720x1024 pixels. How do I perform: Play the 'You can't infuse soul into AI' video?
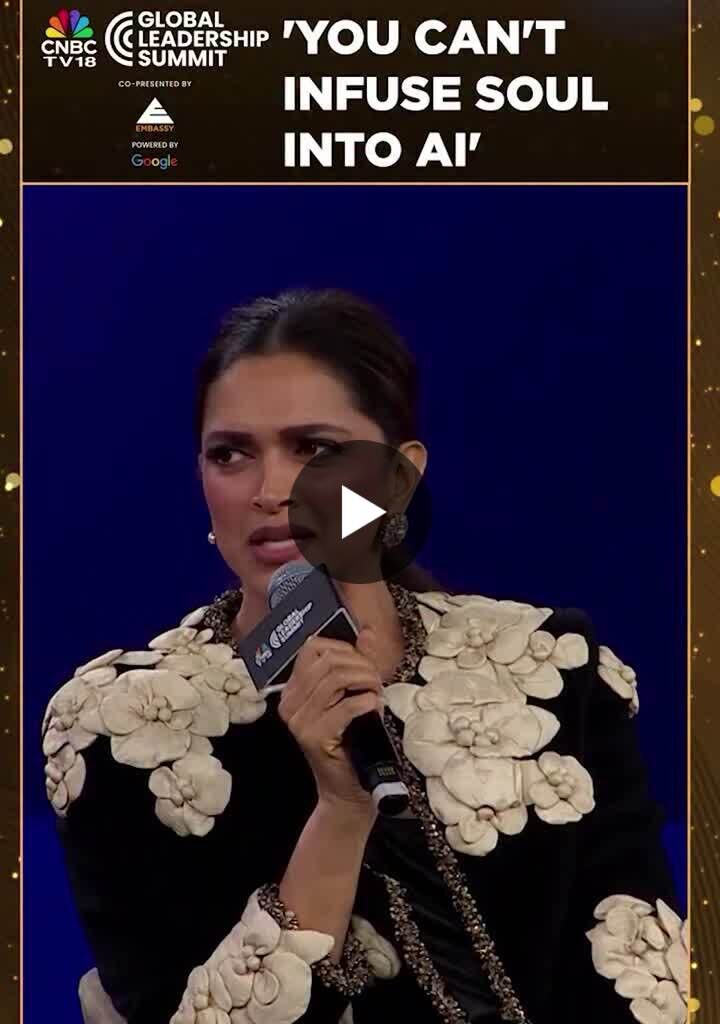pyautogui.click(x=360, y=512)
